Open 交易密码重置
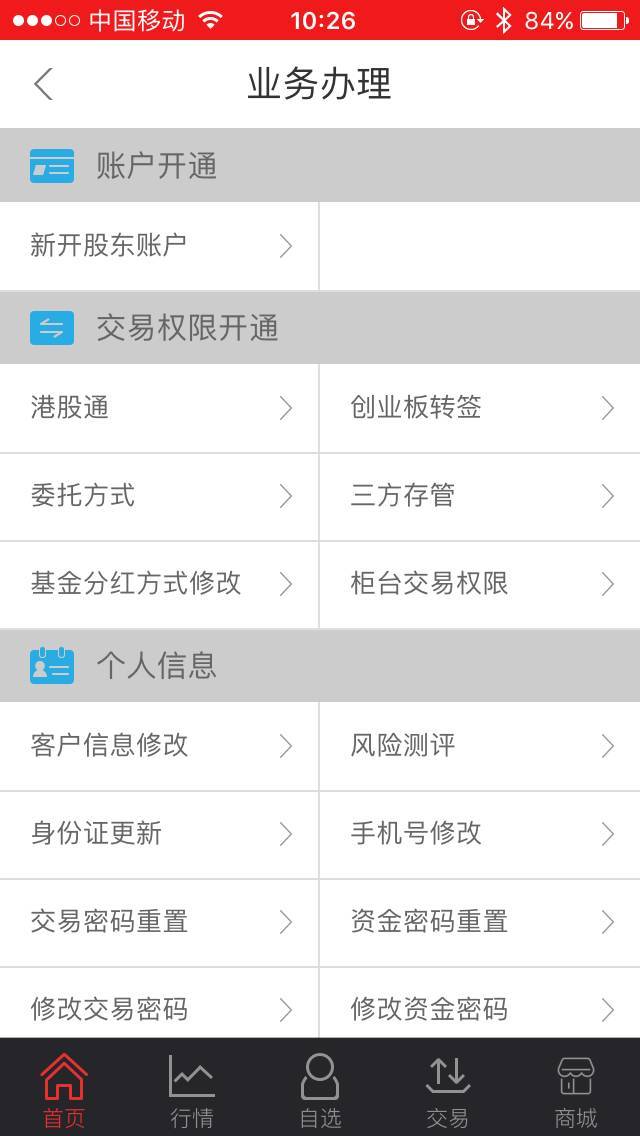 (159, 923)
